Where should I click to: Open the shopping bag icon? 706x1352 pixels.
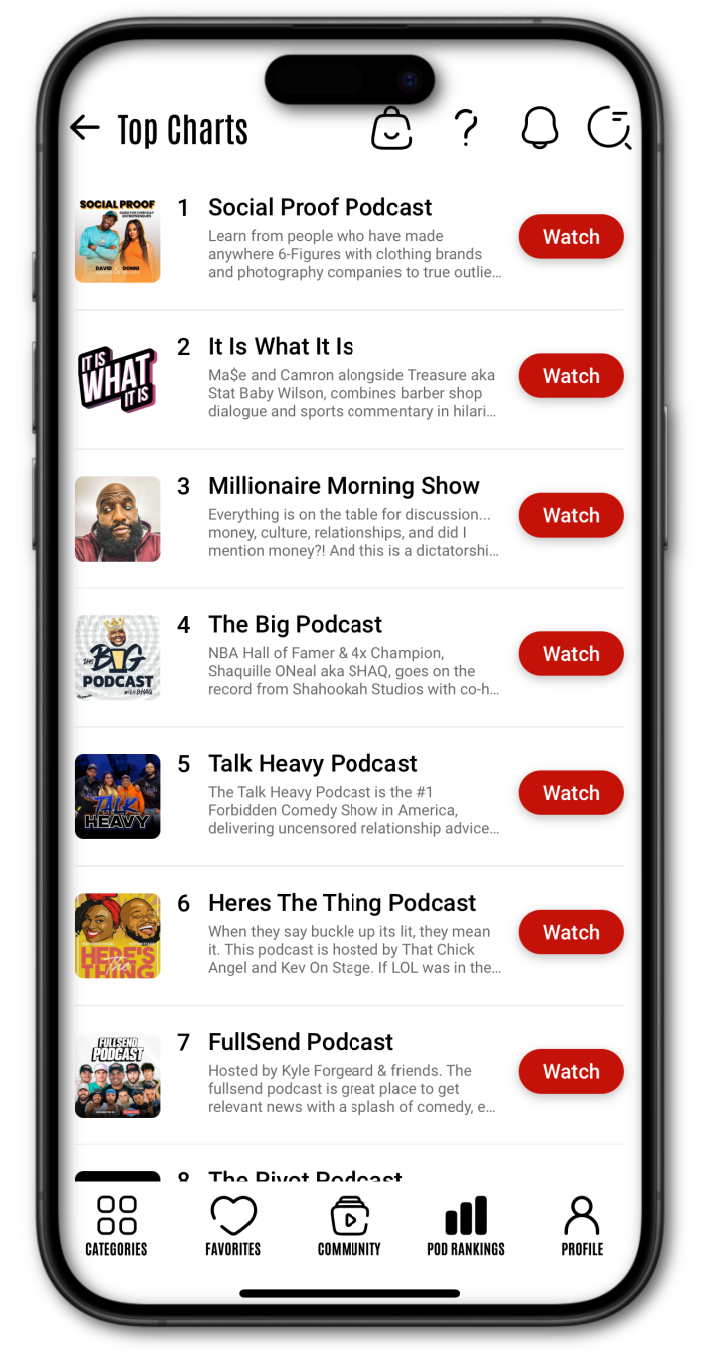[x=391, y=128]
